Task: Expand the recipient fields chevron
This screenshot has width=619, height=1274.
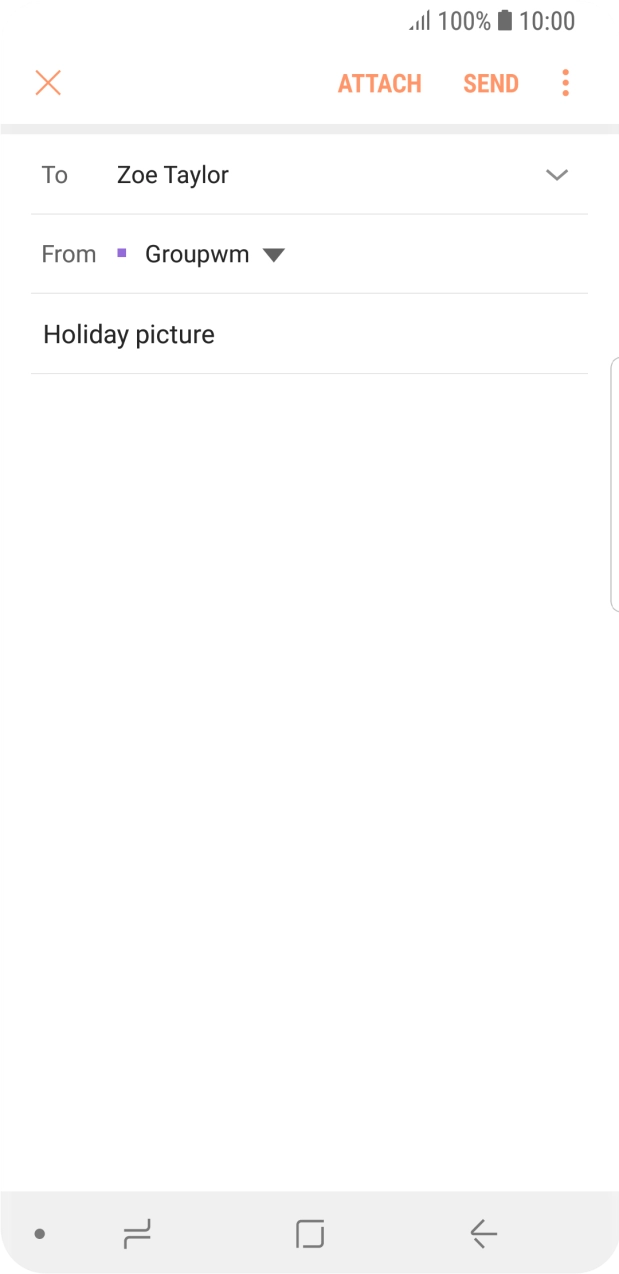Action: coord(556,175)
